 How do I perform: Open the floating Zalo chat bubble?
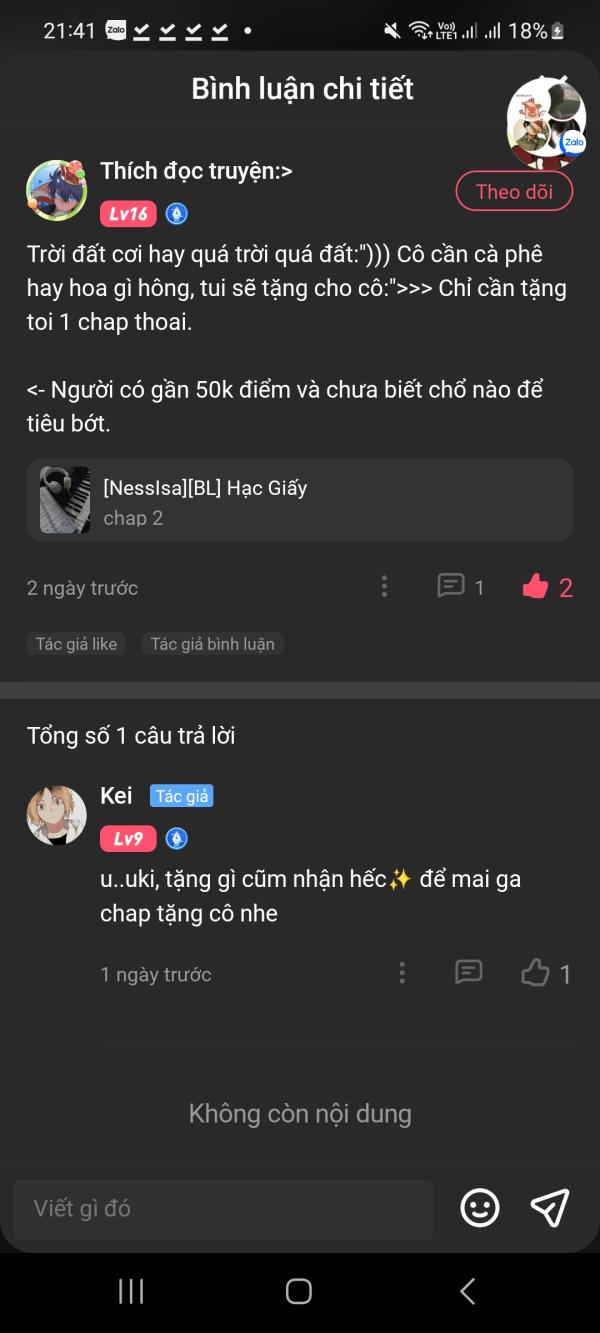point(546,120)
